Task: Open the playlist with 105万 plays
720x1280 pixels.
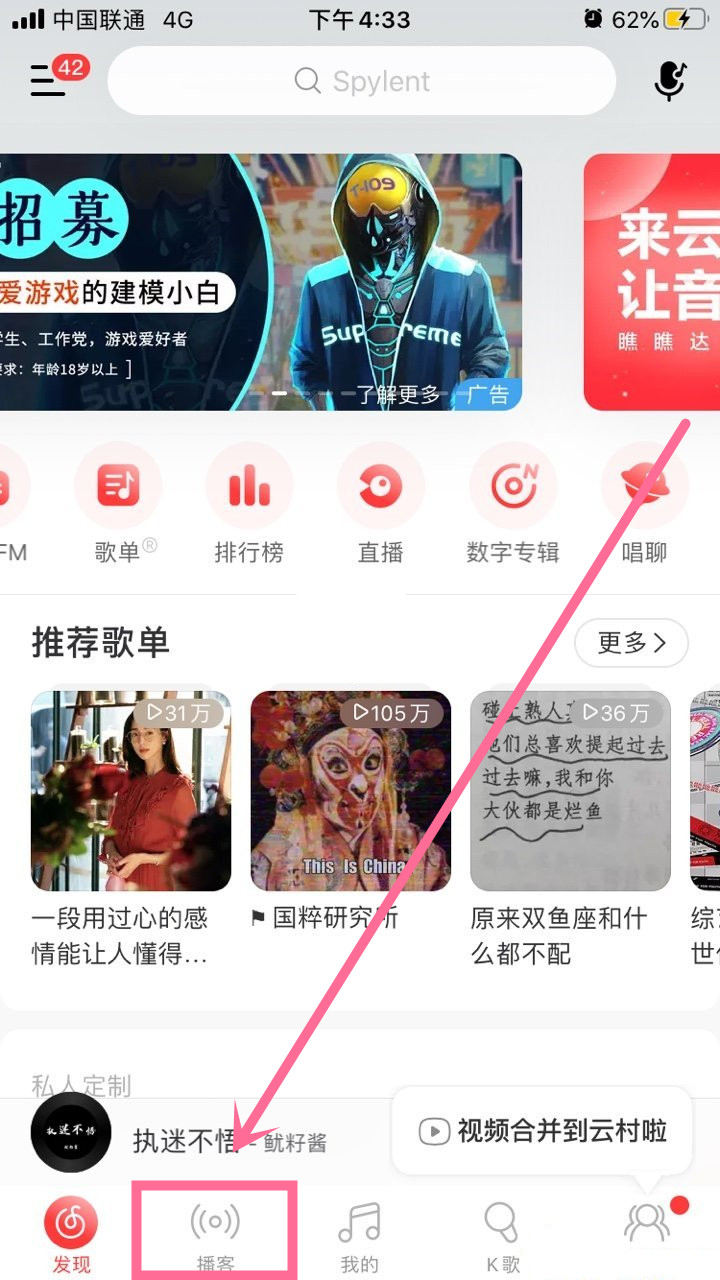Action: (349, 790)
